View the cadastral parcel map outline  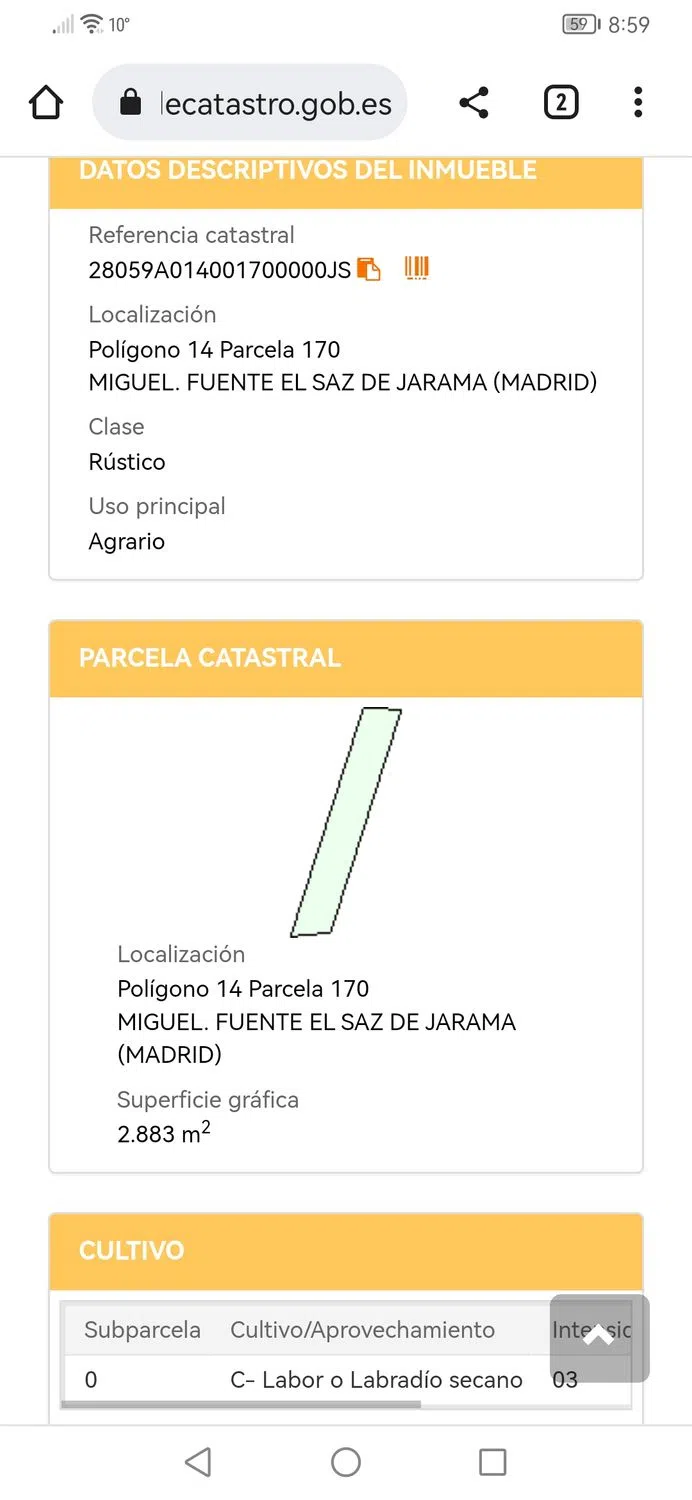tap(346, 822)
